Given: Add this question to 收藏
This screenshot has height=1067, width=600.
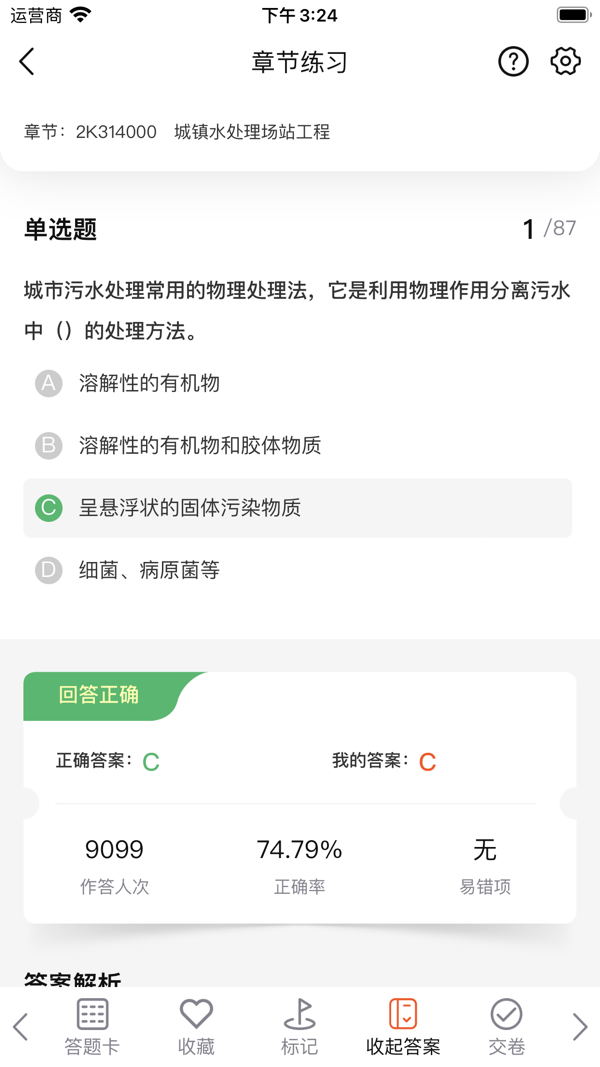Looking at the screenshot, I should [196, 1026].
